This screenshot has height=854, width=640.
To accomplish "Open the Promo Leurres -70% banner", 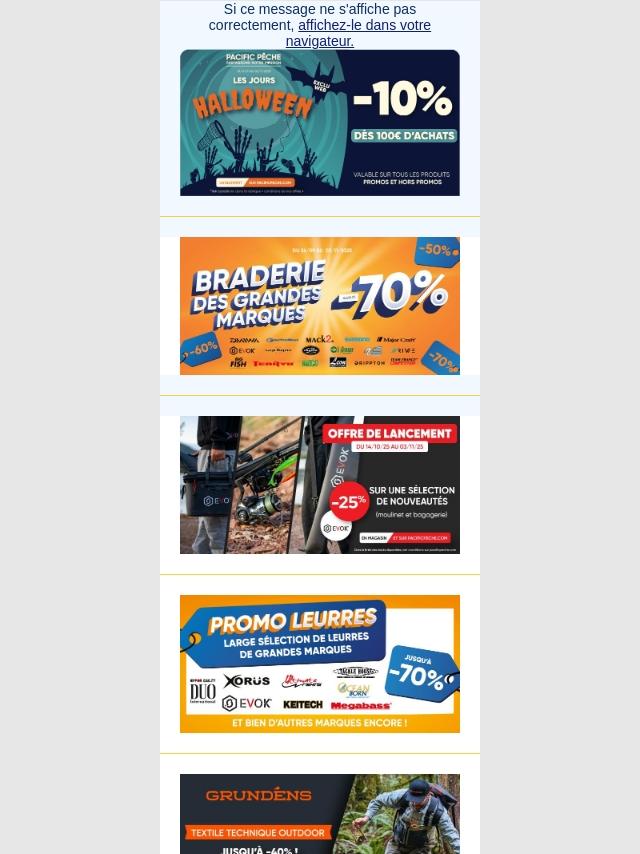I will click(319, 663).
